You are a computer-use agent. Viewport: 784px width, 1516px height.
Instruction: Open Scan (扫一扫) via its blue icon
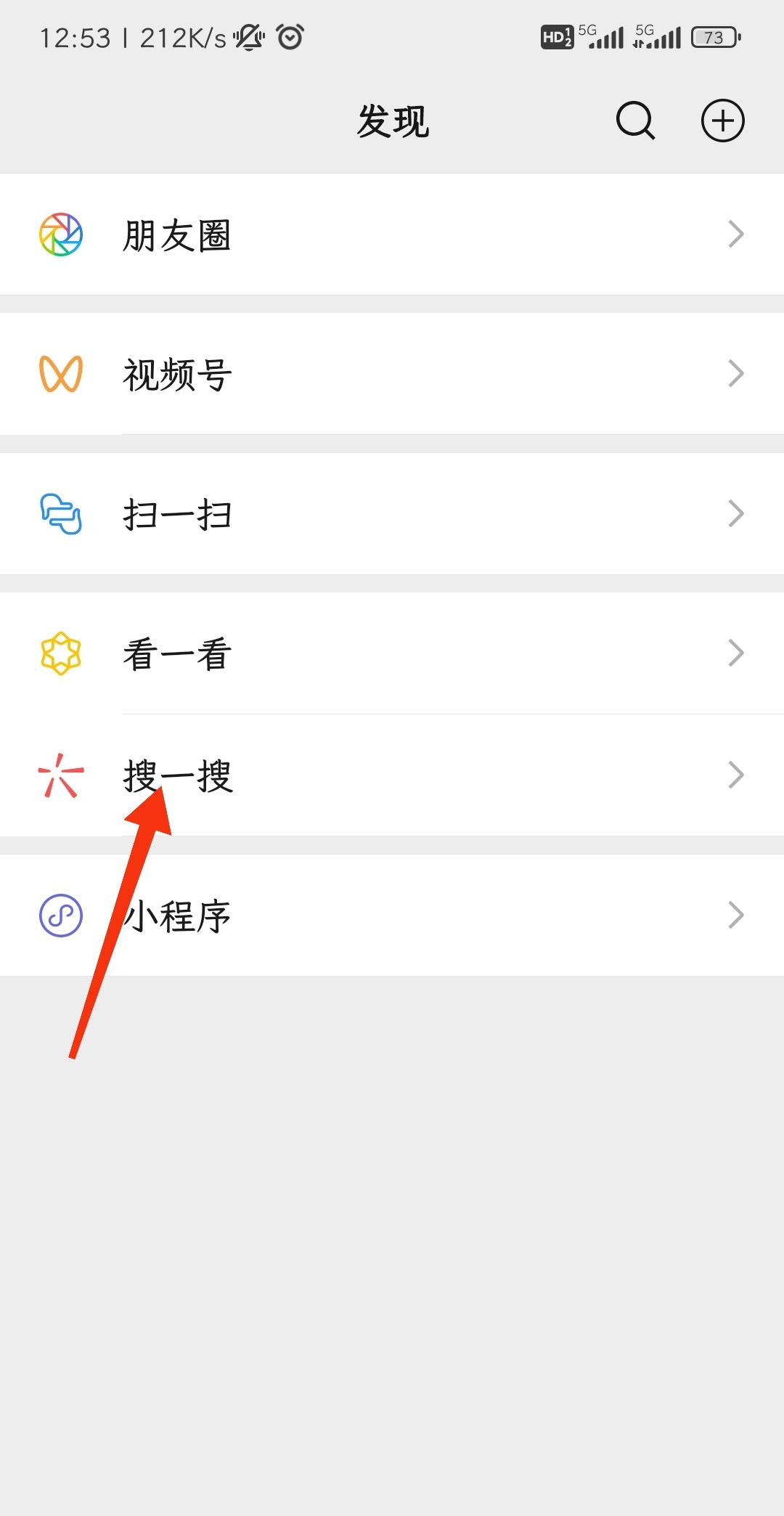[61, 513]
